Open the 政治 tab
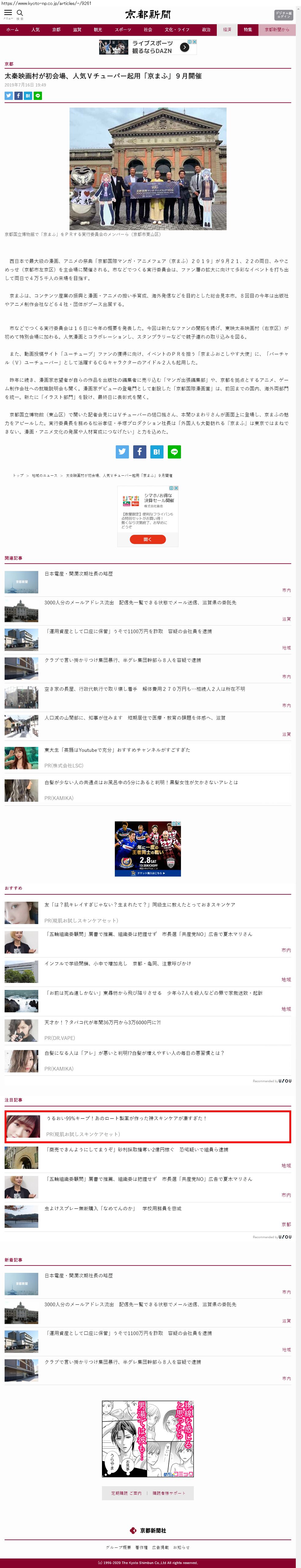The height and width of the screenshot is (1568, 301). 206,30
